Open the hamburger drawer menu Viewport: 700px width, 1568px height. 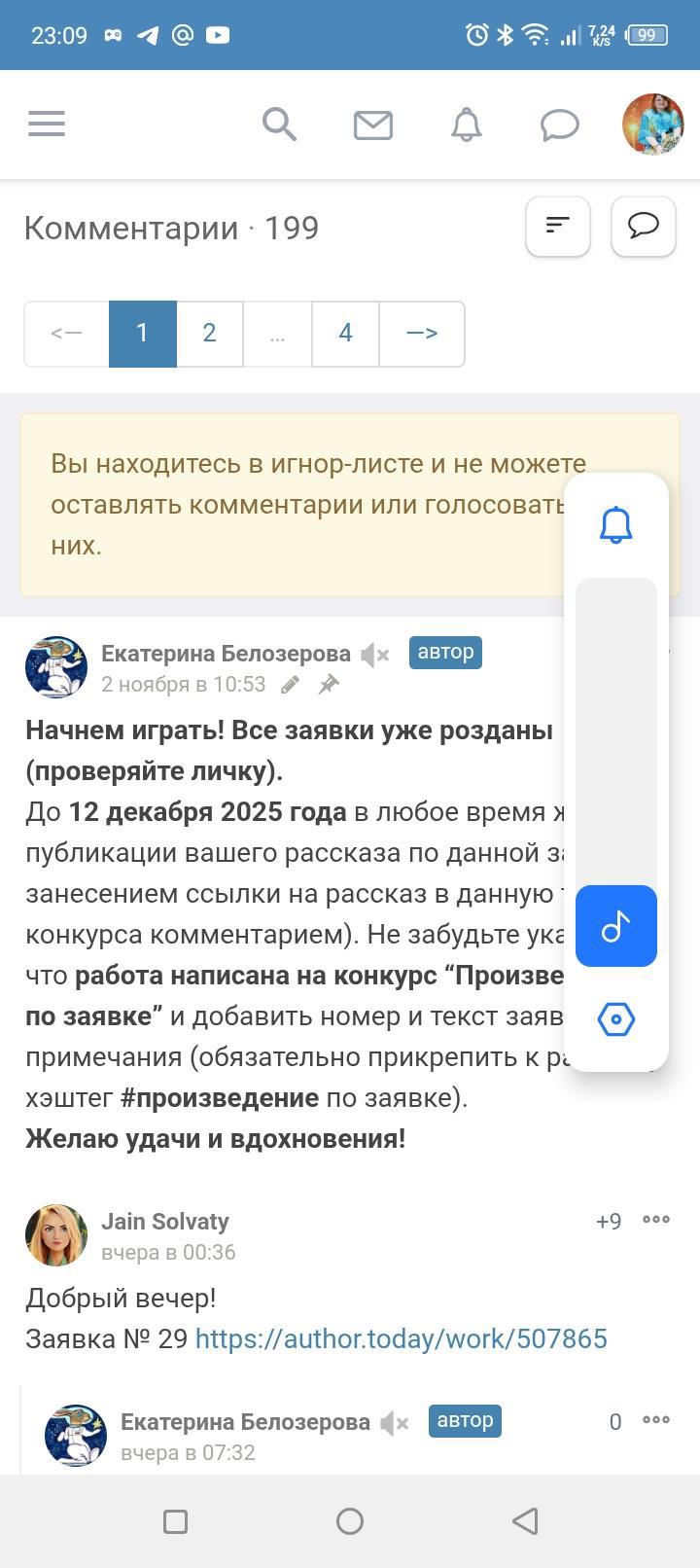(46, 125)
